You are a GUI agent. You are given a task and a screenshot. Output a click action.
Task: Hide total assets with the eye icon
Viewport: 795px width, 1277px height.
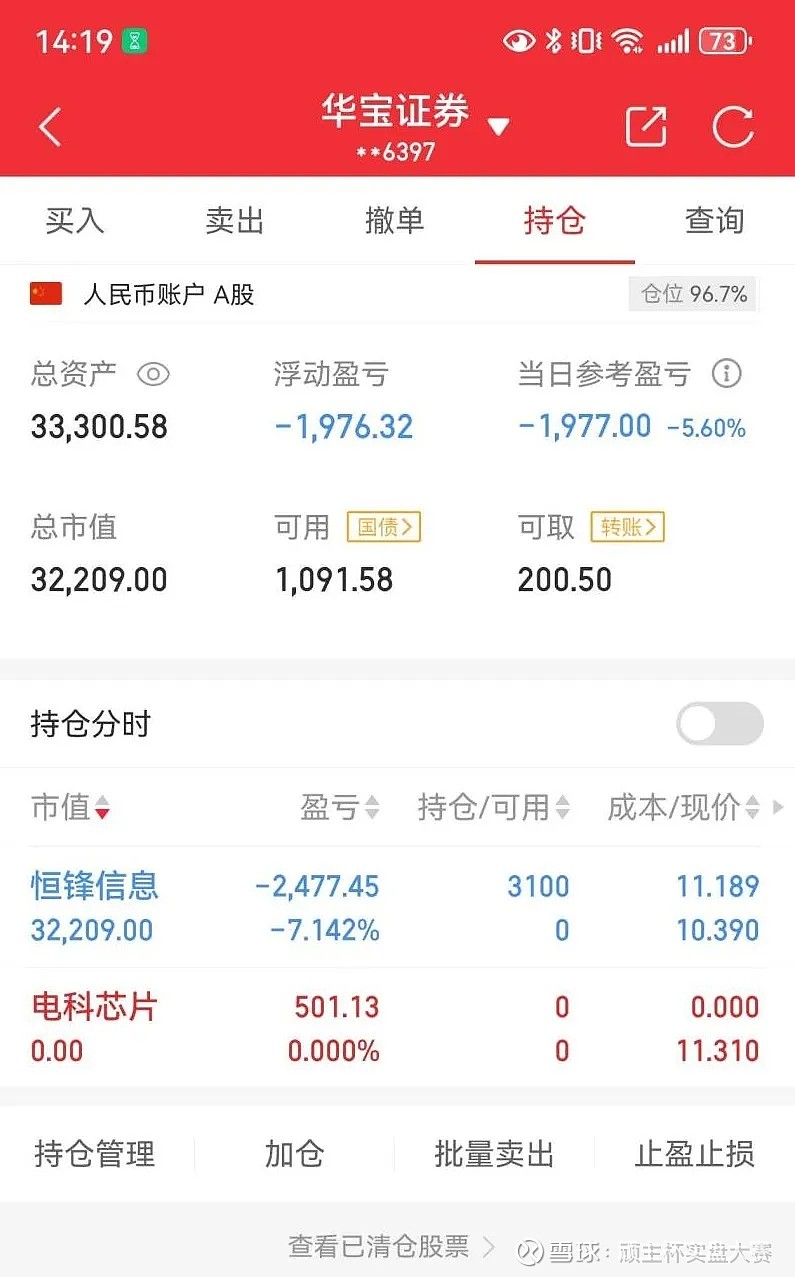click(153, 375)
